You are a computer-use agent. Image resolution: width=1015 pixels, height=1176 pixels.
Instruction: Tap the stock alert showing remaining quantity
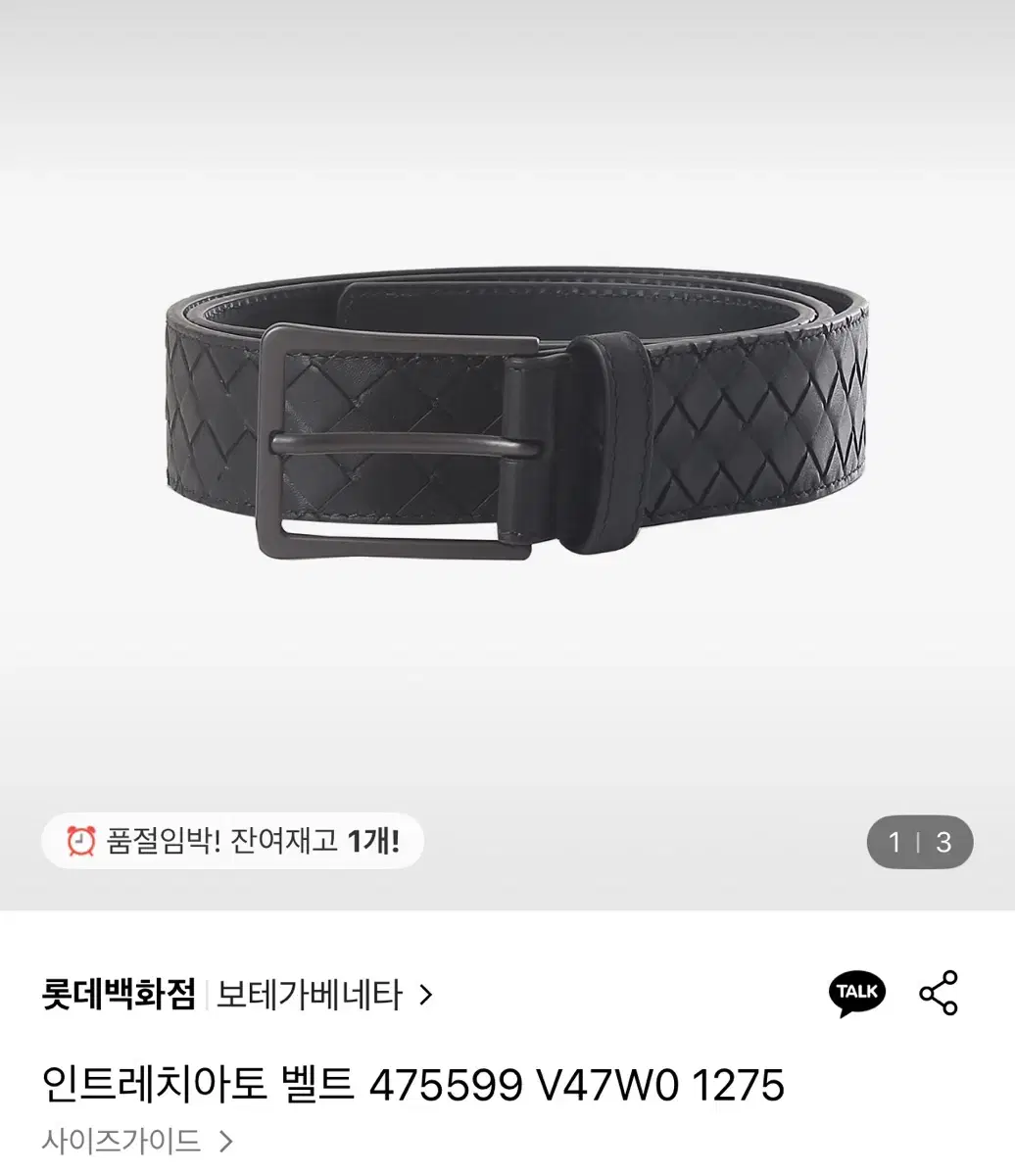(232, 842)
